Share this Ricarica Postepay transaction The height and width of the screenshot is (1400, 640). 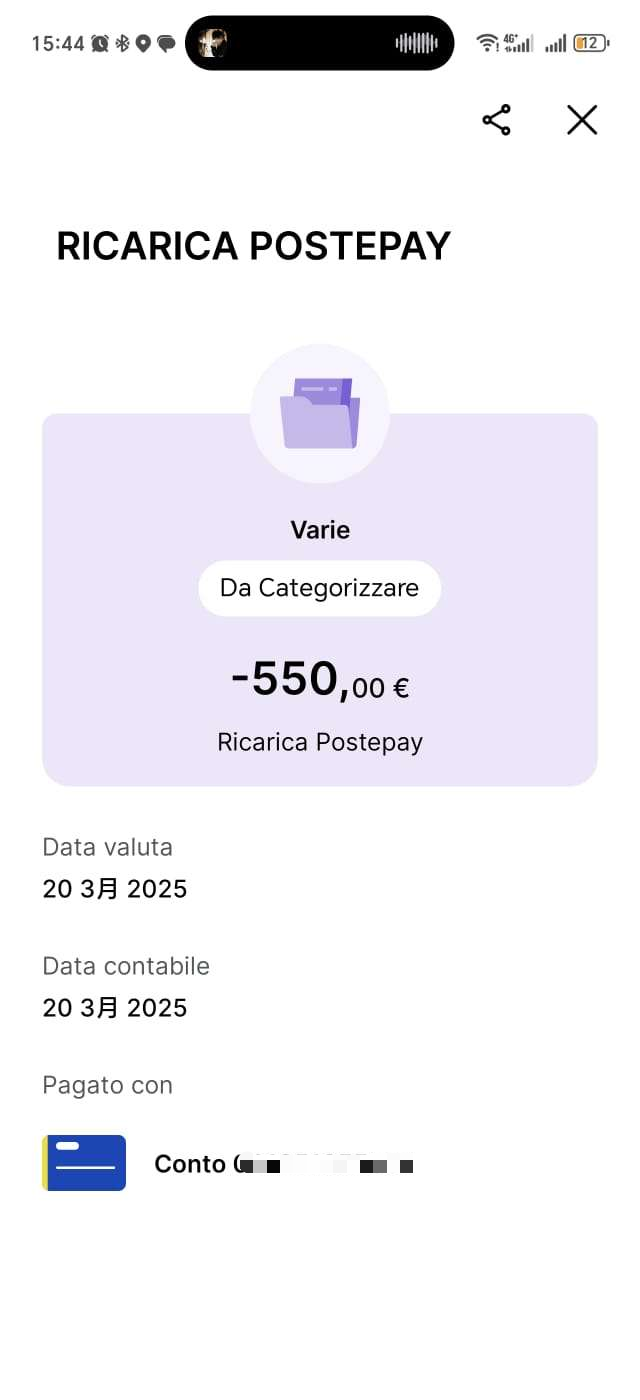click(497, 120)
